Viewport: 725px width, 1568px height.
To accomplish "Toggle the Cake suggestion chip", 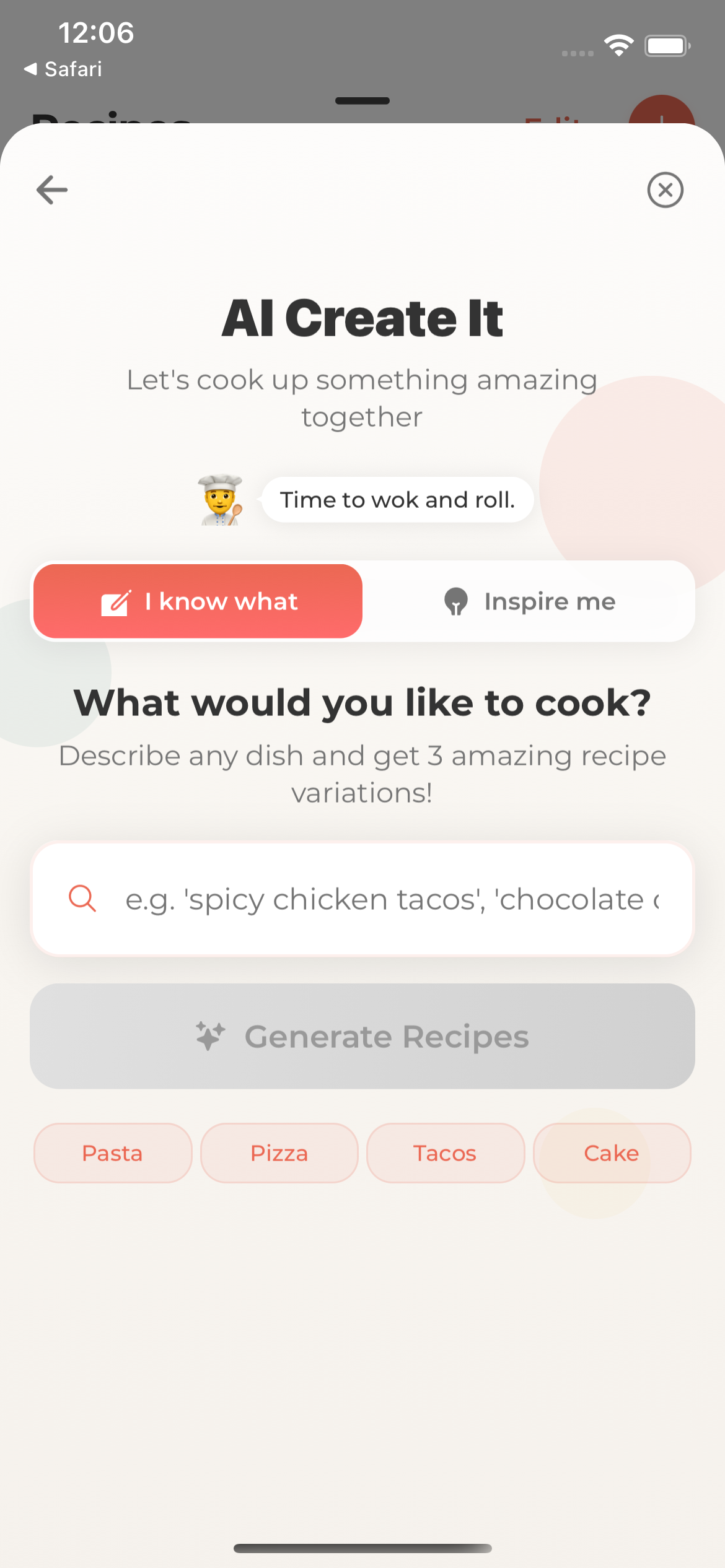I will (x=612, y=1152).
